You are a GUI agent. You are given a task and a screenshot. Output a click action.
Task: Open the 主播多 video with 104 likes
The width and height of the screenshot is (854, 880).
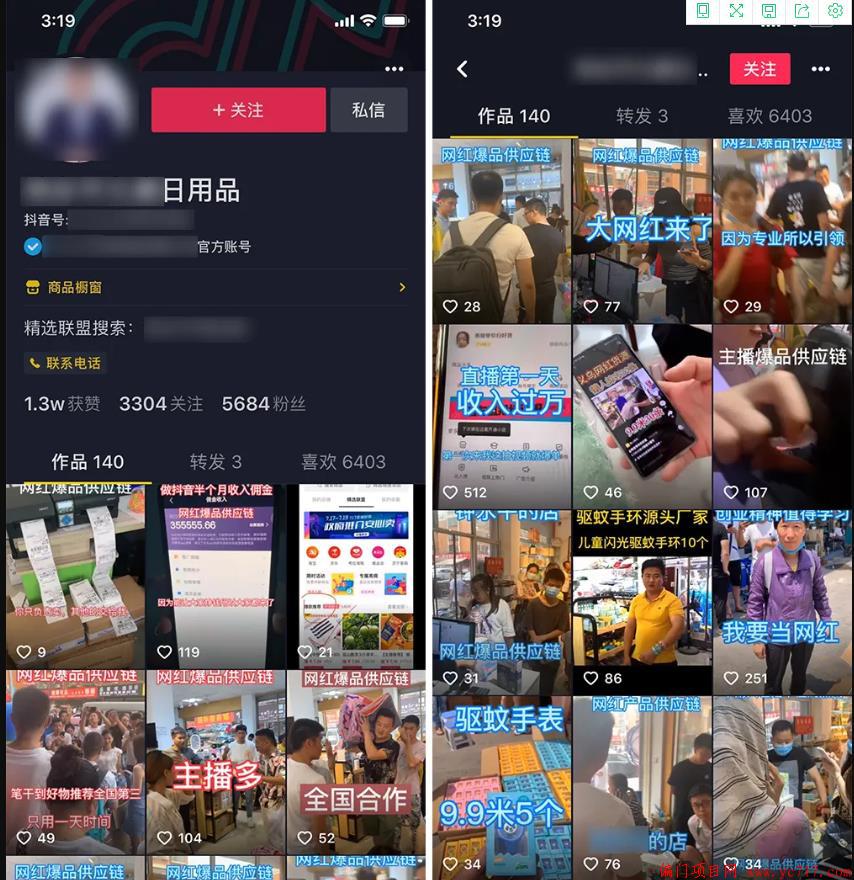[x=216, y=762]
